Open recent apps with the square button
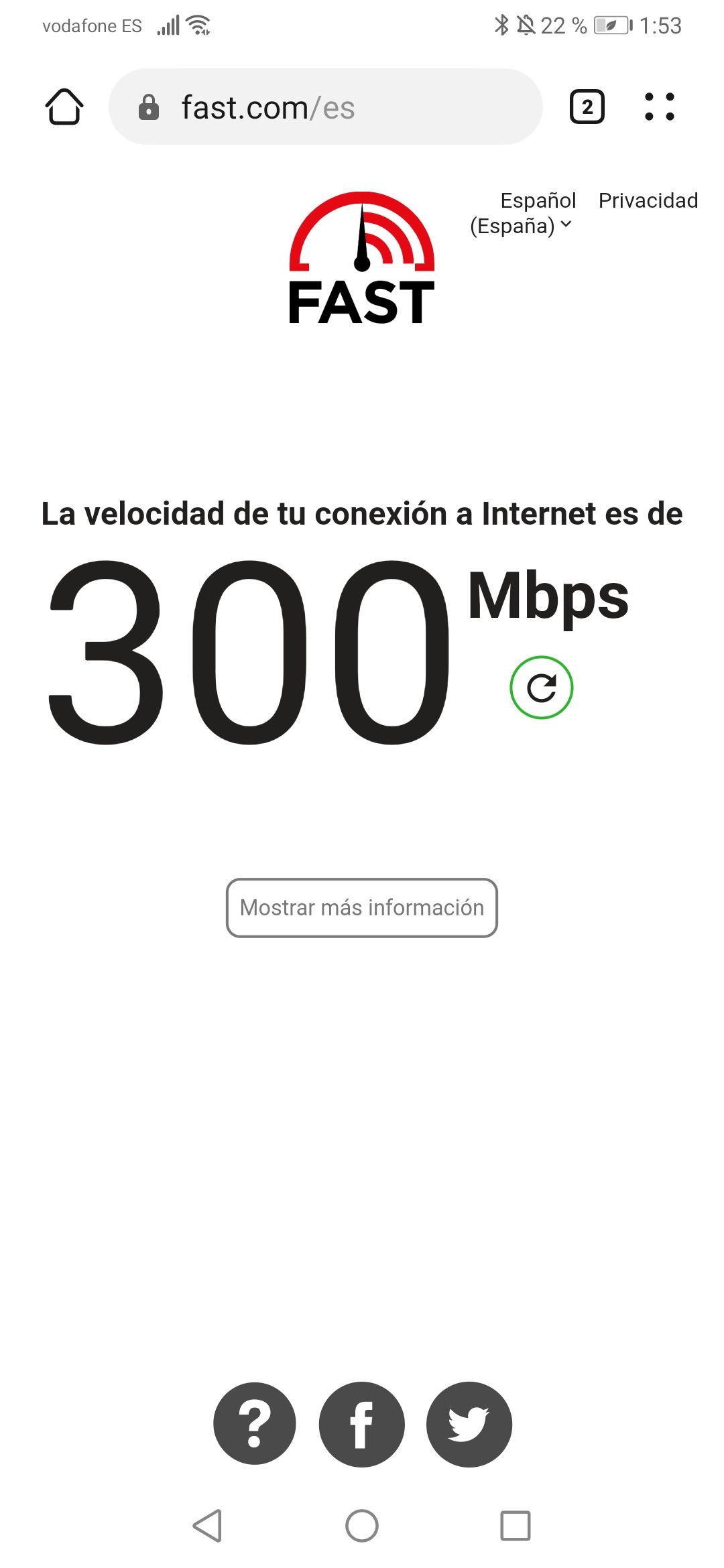 pos(516,1526)
